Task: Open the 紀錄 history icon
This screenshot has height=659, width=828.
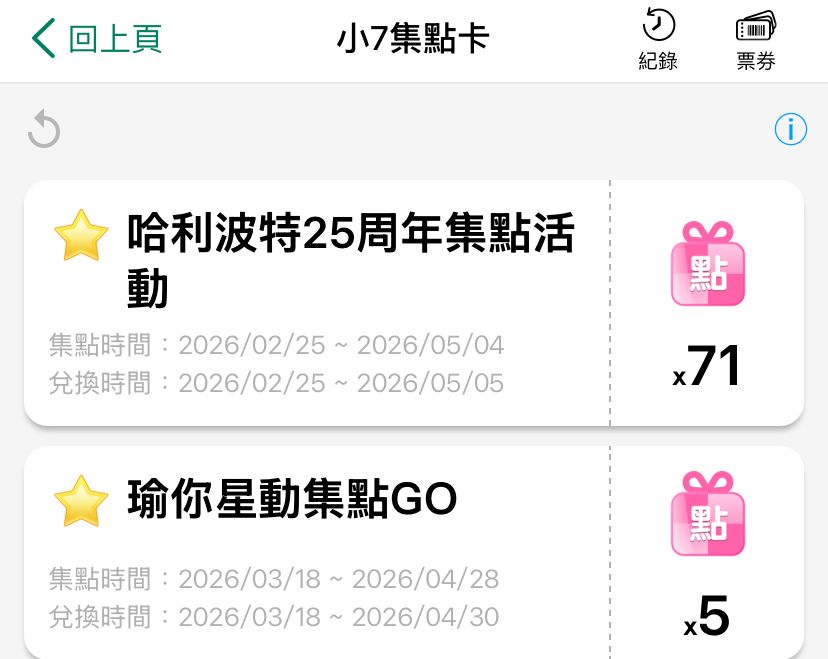Action: (x=658, y=40)
